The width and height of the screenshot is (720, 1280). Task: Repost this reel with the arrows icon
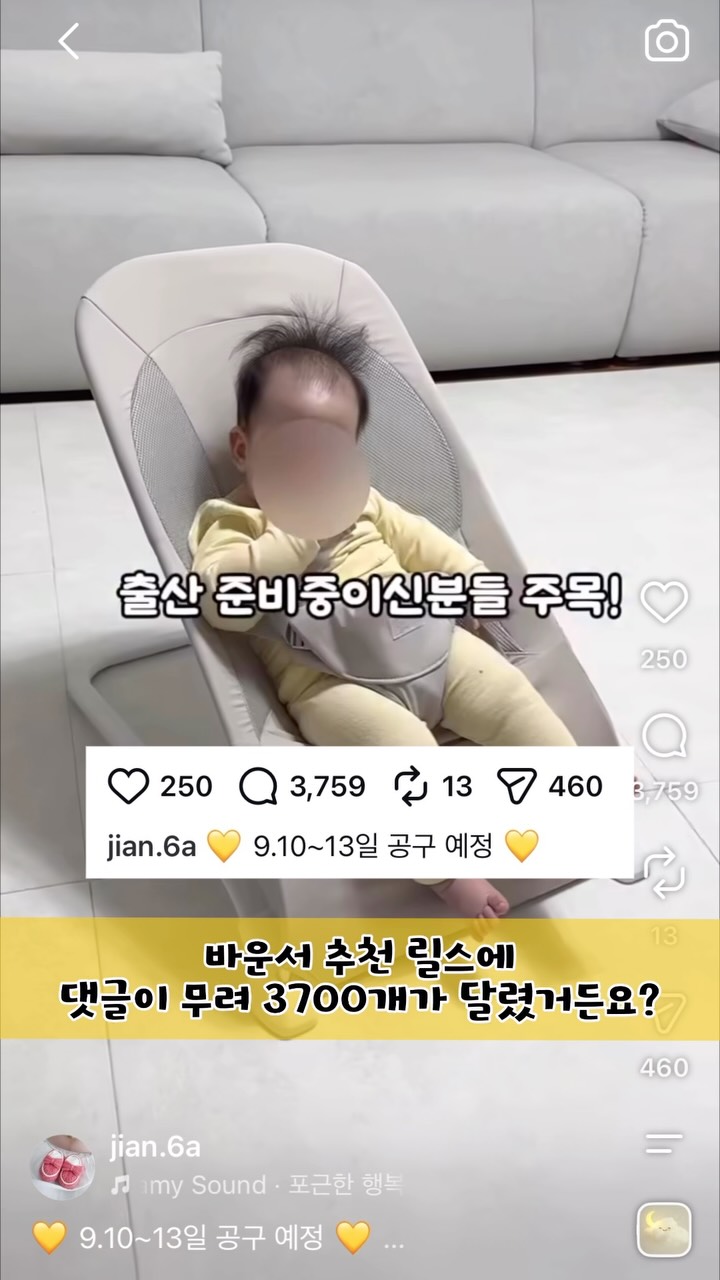(x=664, y=871)
